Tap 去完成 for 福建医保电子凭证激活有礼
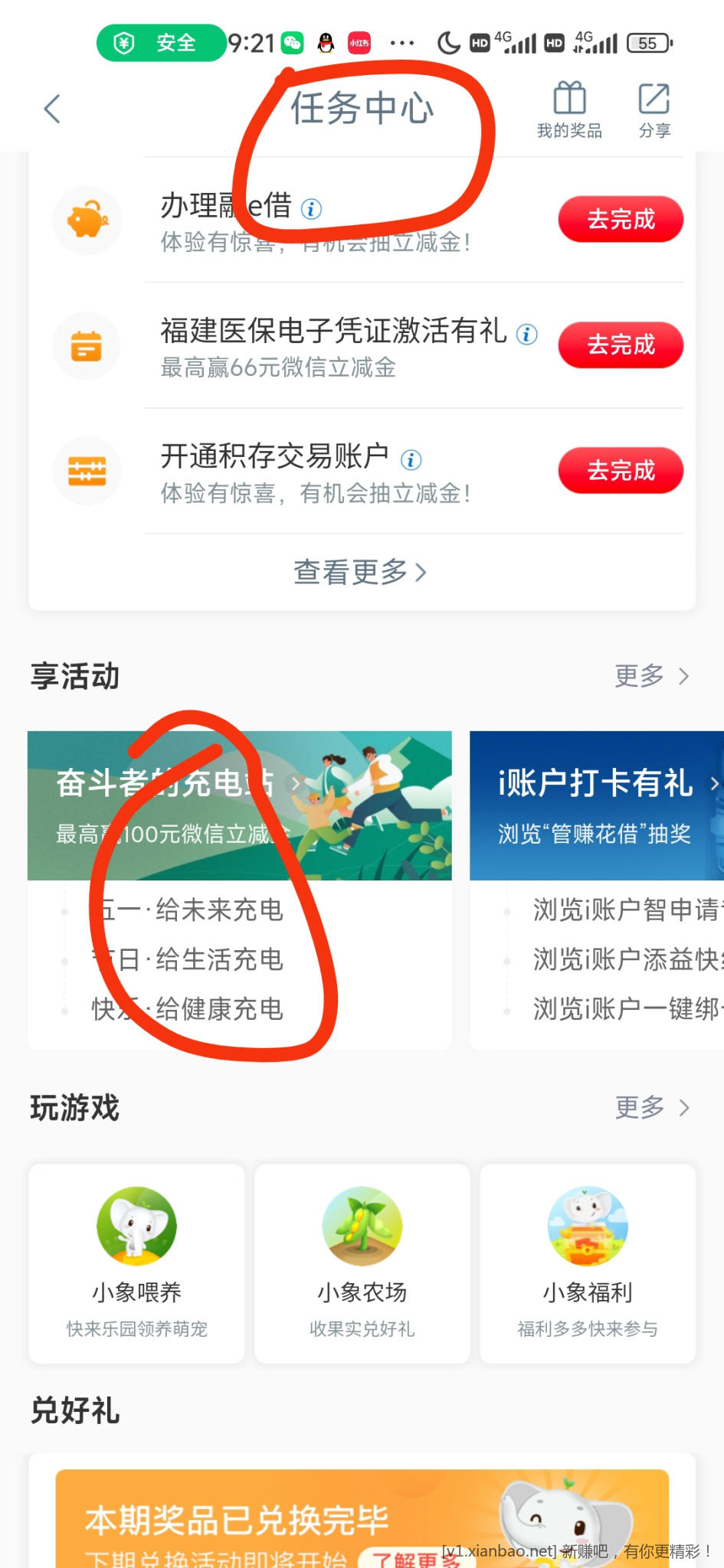This screenshot has width=724, height=1568. tap(621, 345)
